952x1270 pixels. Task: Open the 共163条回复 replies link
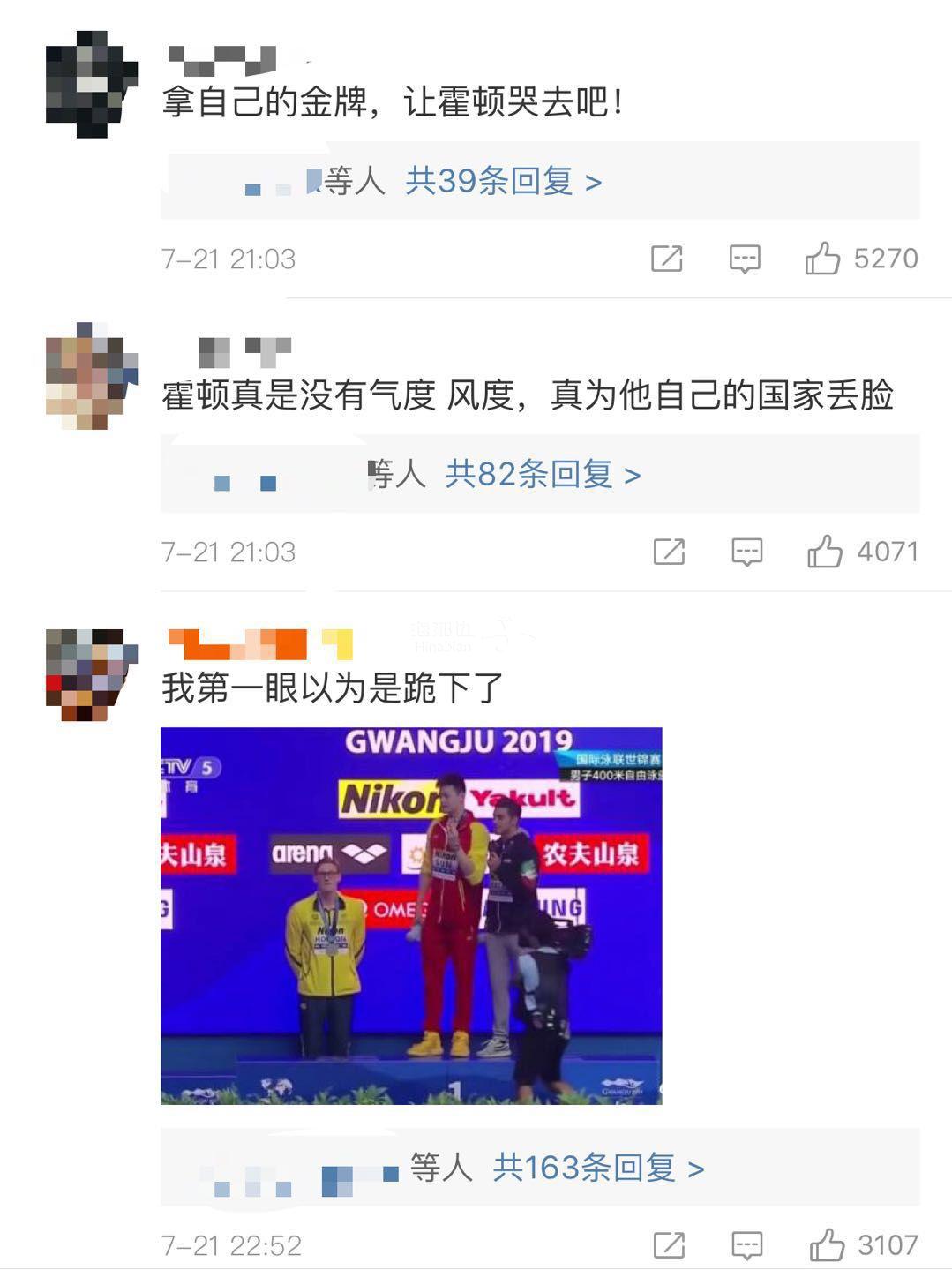pos(598,1169)
